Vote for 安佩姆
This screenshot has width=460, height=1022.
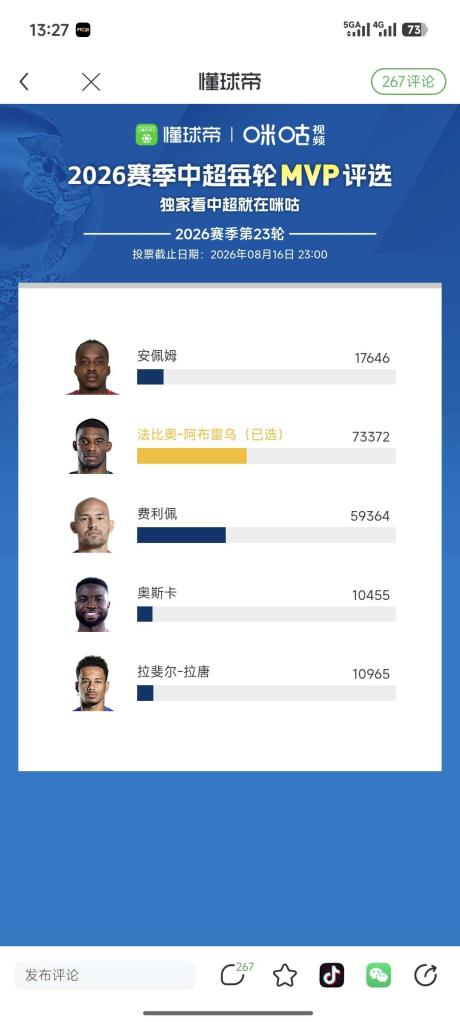[231, 367]
